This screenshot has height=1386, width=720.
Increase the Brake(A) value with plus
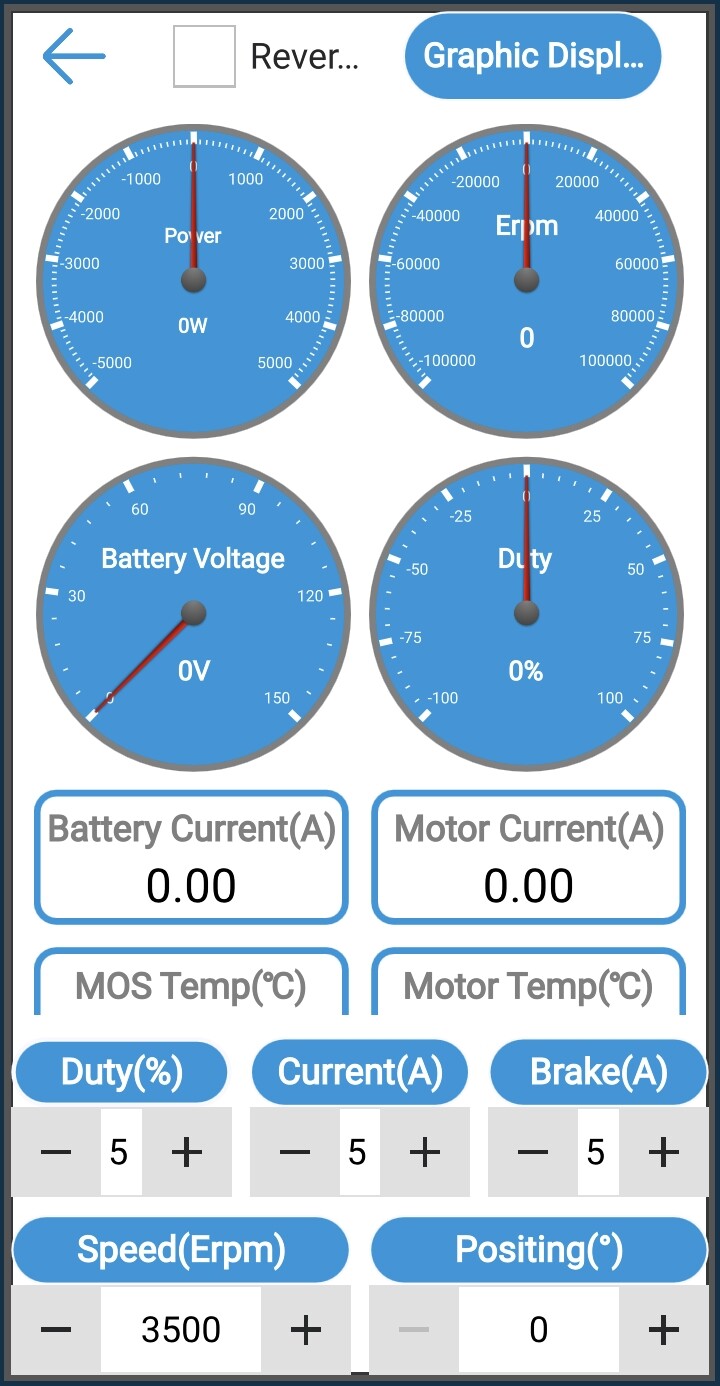click(664, 1152)
